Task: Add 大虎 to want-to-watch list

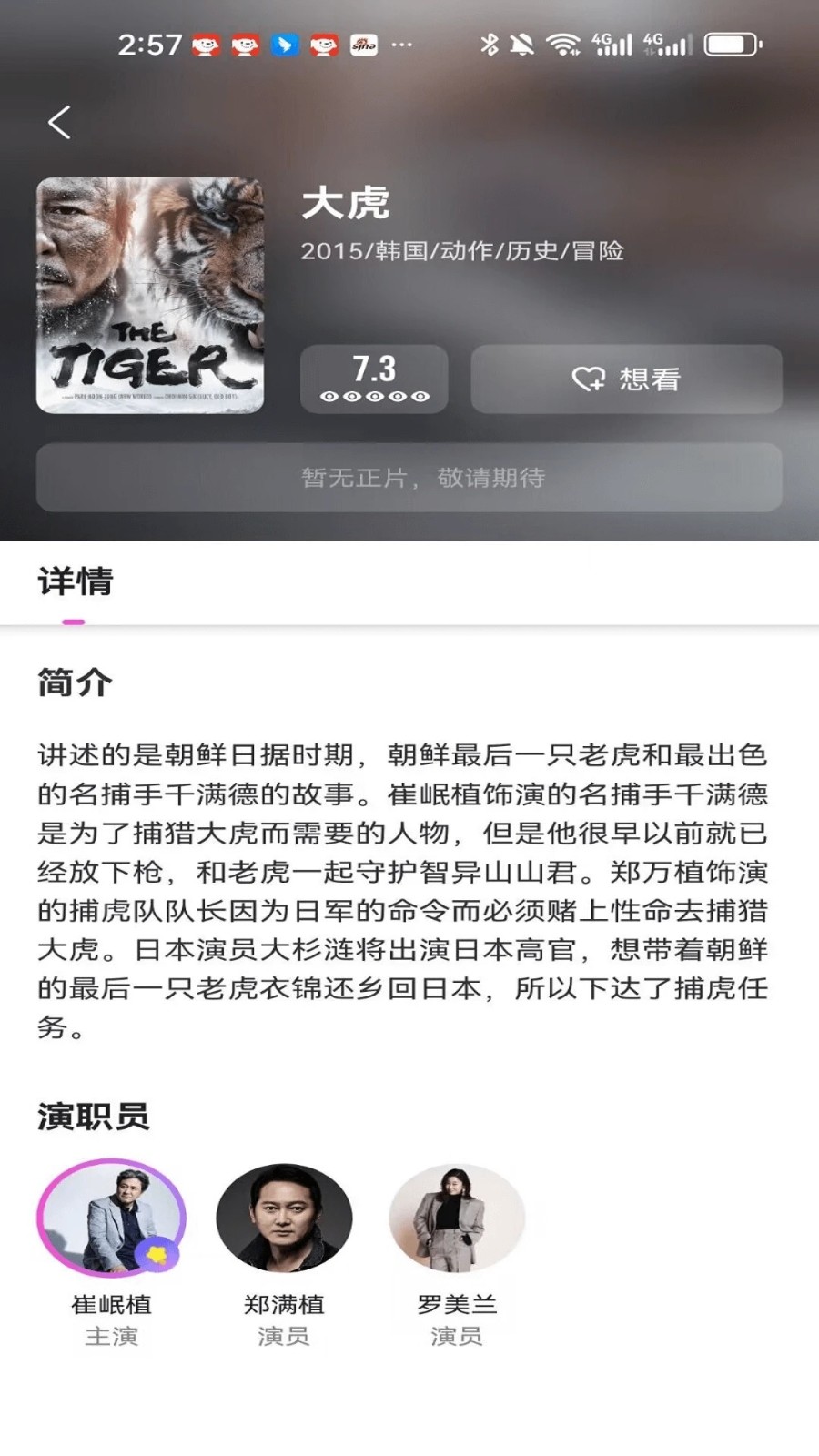Action: (626, 379)
